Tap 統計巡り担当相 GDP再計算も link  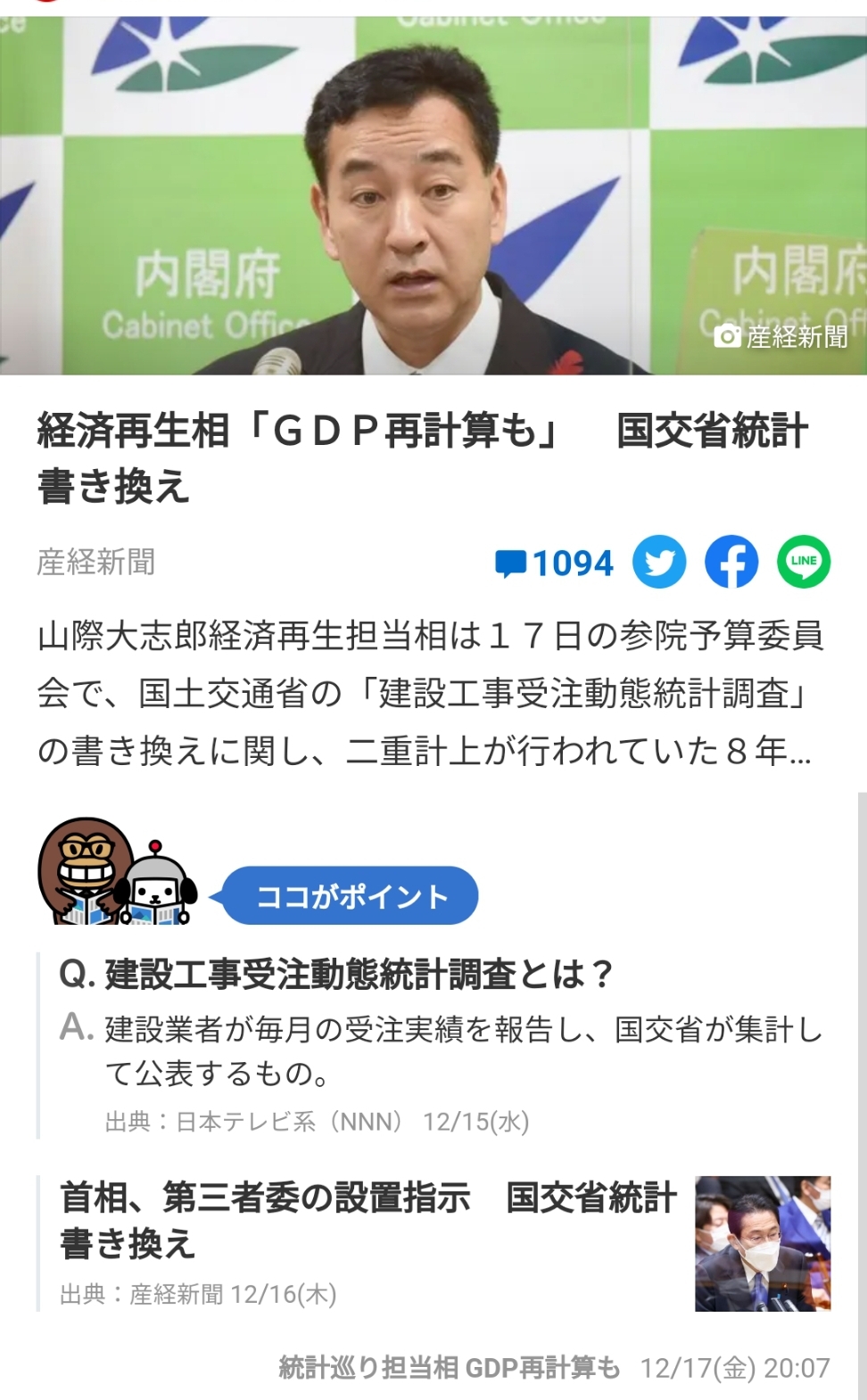click(450, 1368)
